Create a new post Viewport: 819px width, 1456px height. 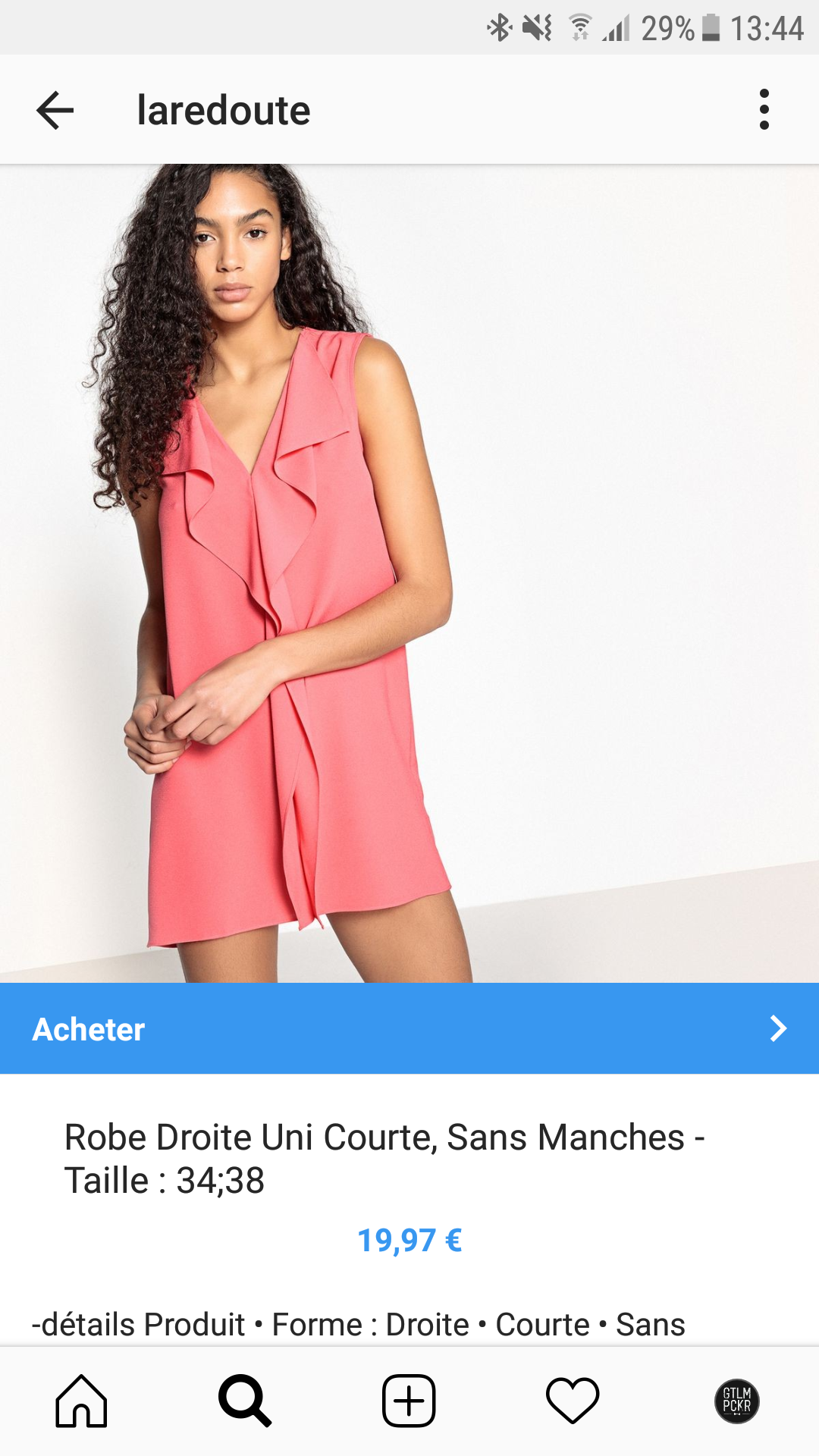pos(409,1401)
